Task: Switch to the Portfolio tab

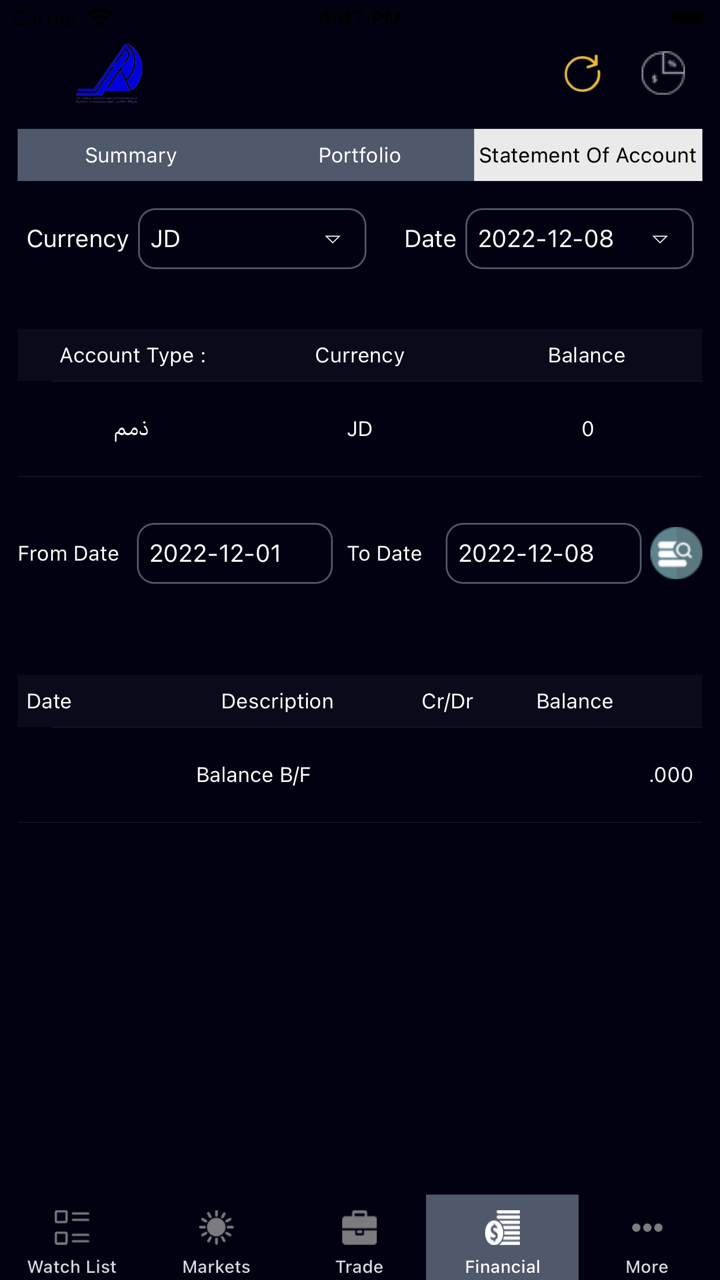Action: click(x=359, y=155)
